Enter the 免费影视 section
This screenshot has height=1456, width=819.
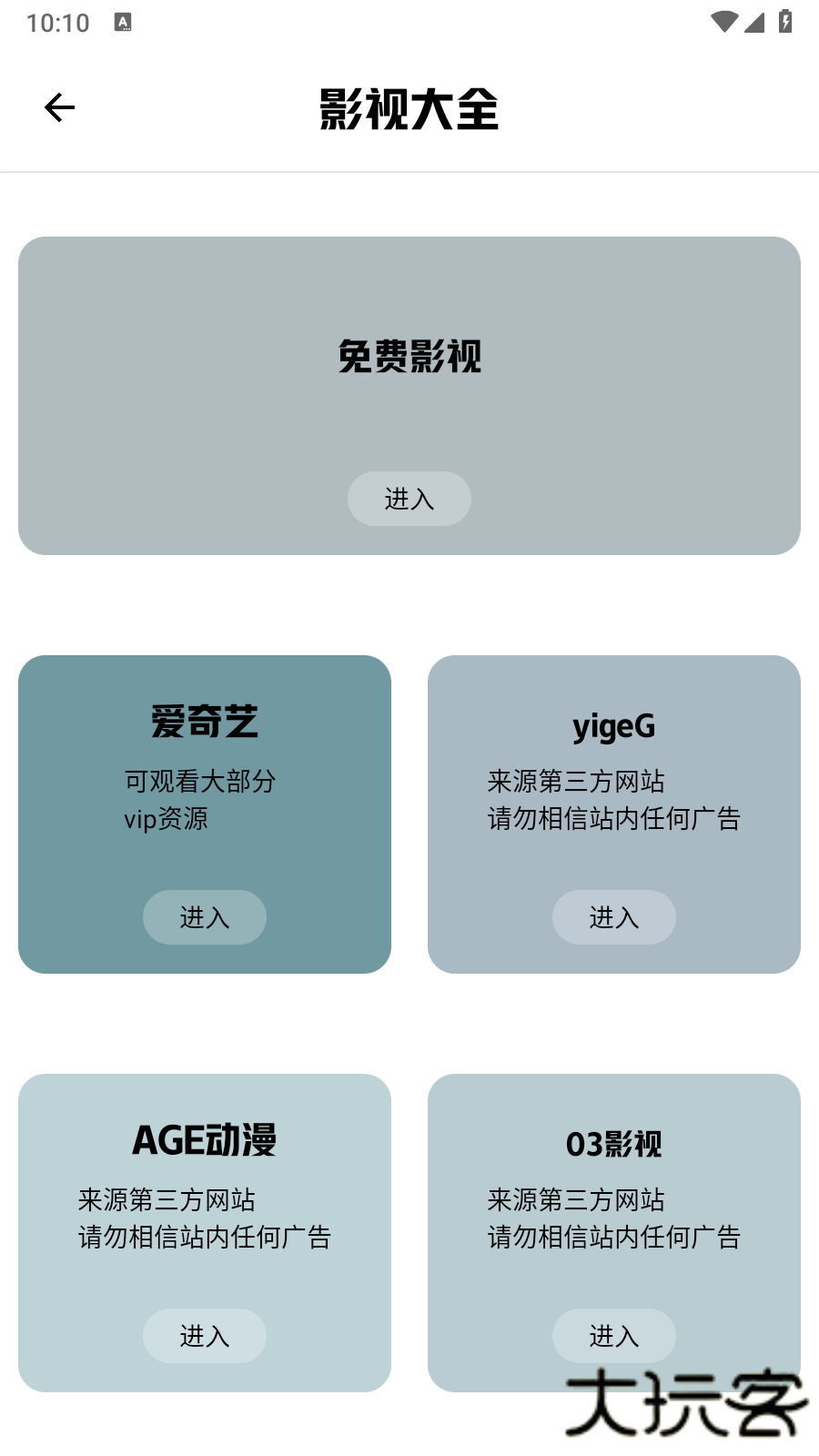(409, 499)
